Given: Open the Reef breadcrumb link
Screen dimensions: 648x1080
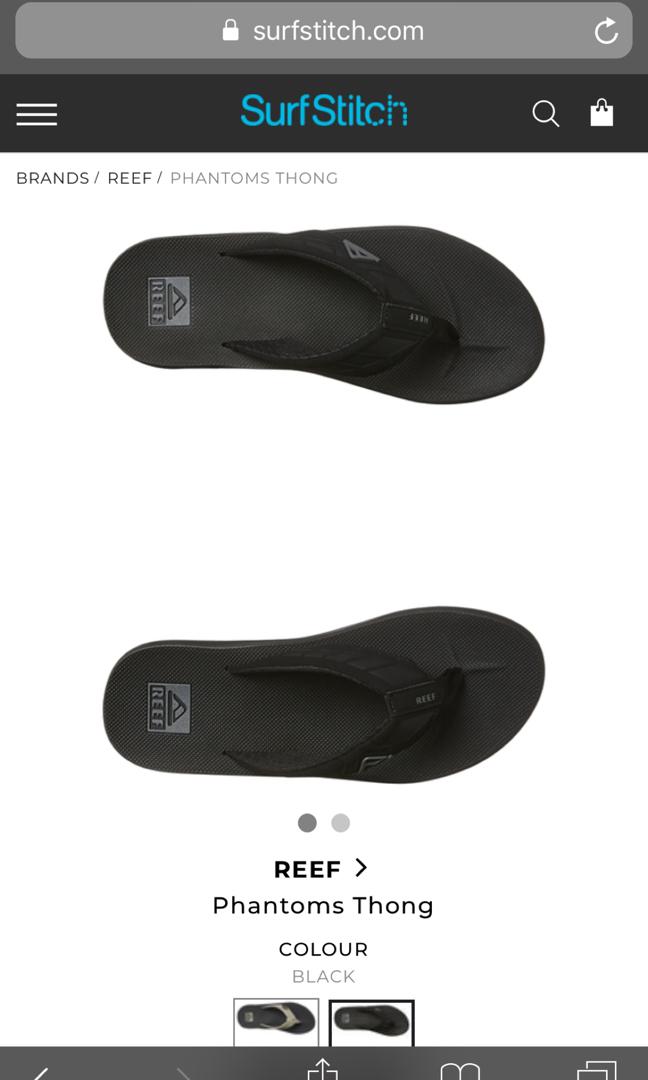Looking at the screenshot, I should click(x=129, y=178).
